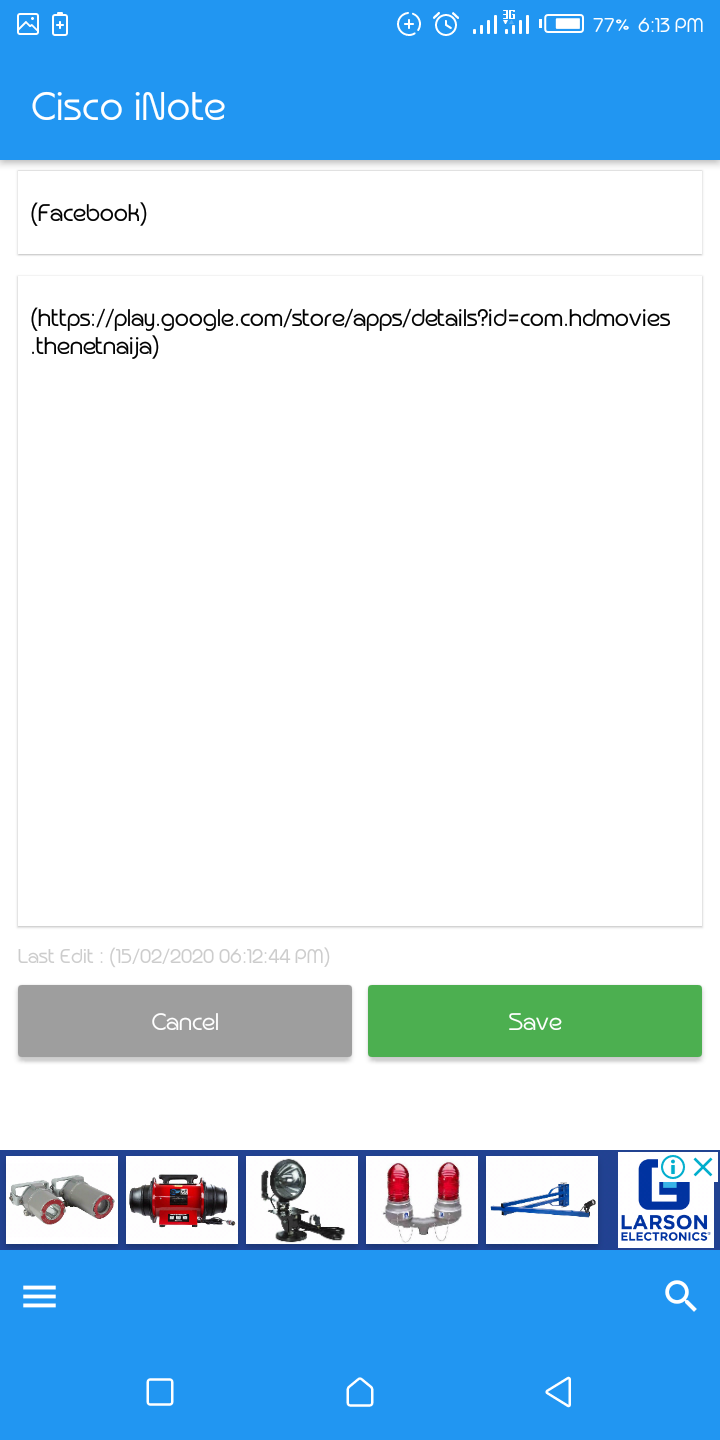
Task: Open the search magnifier icon
Action: tap(680, 1297)
